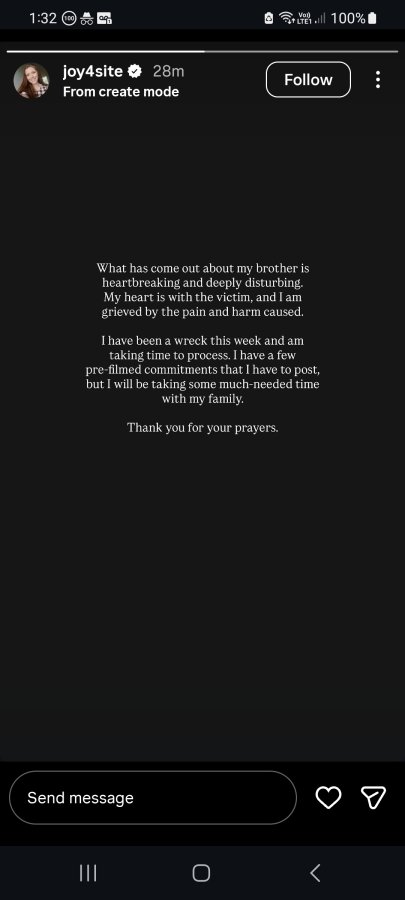405x900 pixels.
Task: Follow the joy4site account
Action: pyautogui.click(x=308, y=80)
